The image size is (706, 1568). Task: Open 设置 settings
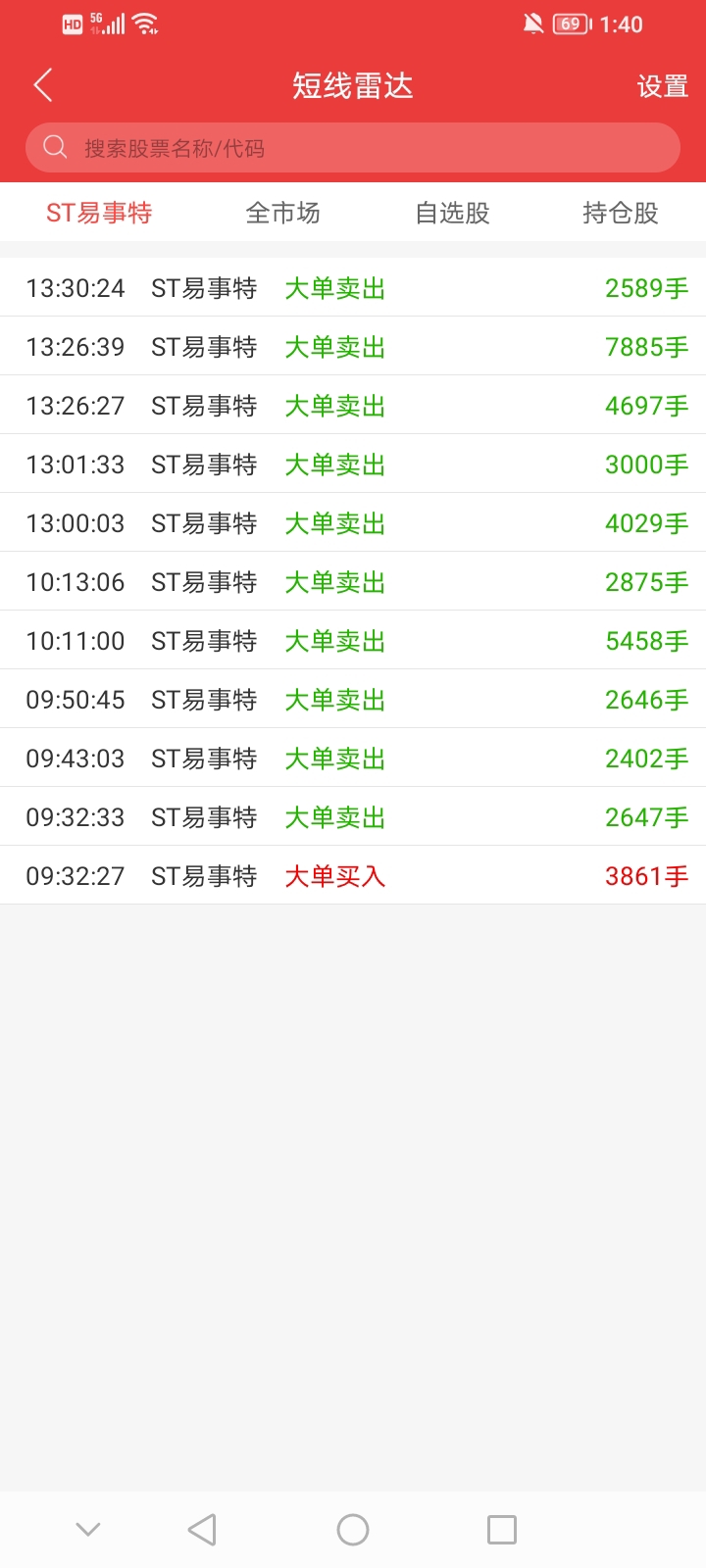pyautogui.click(x=663, y=86)
